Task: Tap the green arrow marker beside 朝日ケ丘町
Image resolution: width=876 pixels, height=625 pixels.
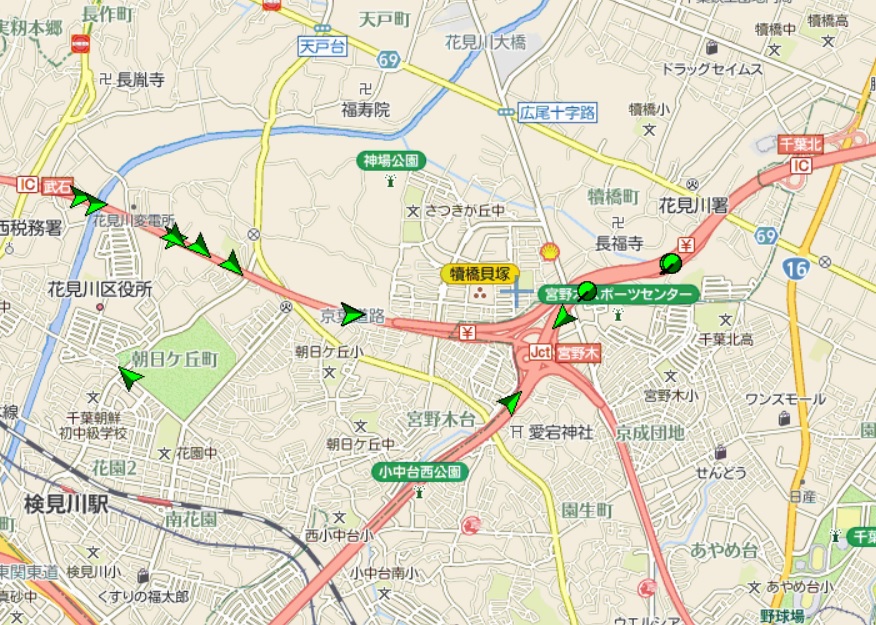Action: click(x=130, y=377)
